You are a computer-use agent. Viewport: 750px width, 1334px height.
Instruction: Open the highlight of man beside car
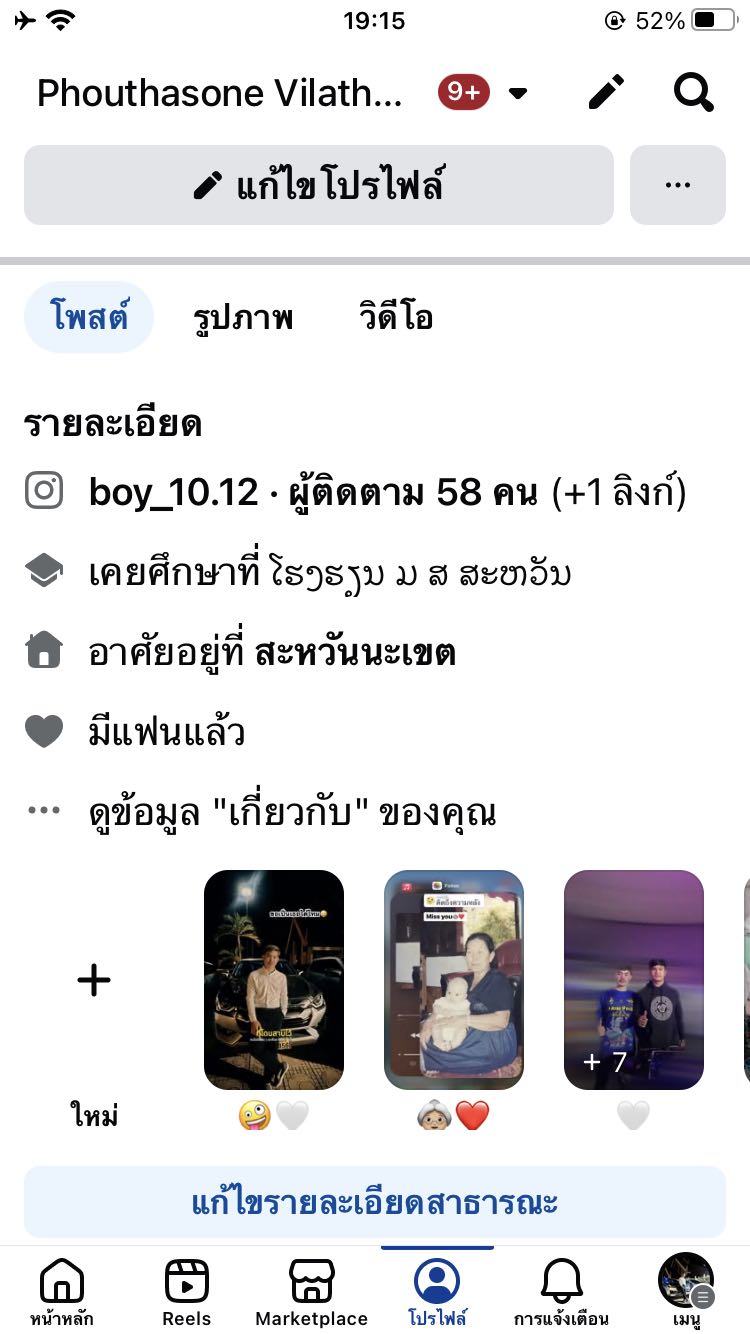pyautogui.click(x=274, y=980)
